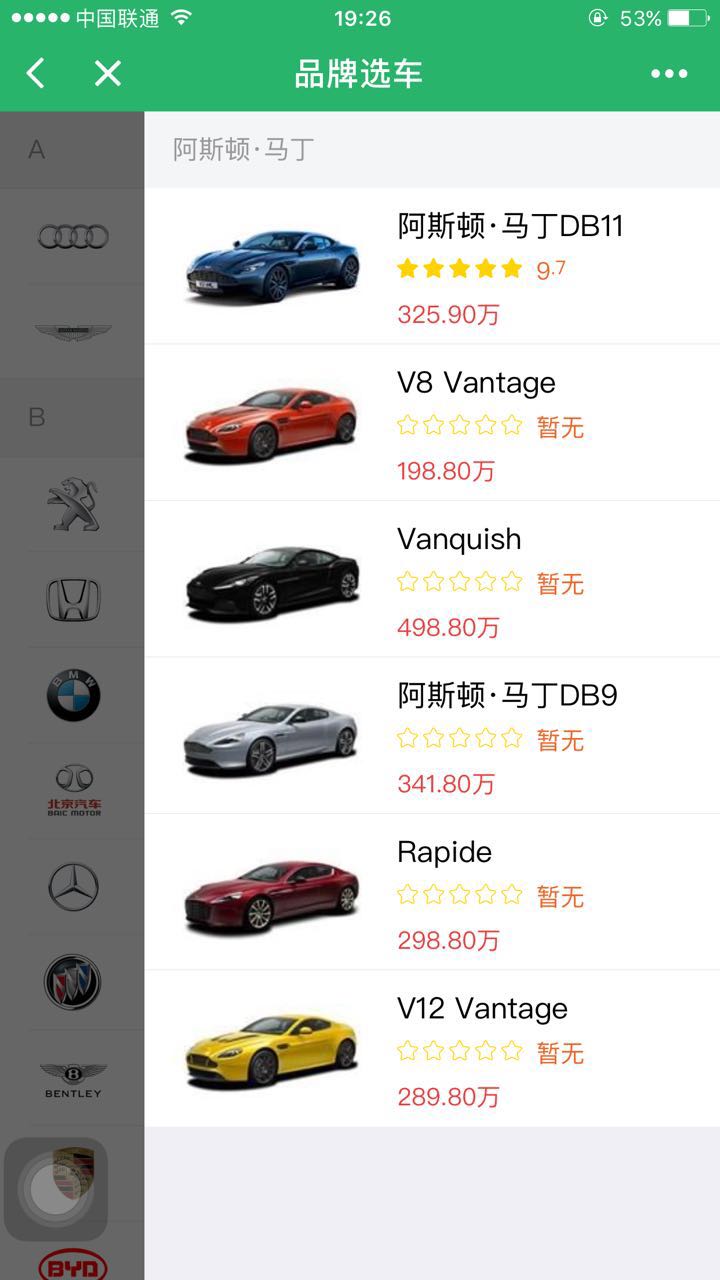The width and height of the screenshot is (720, 1280).
Task: Select the Audi brand logo
Action: click(x=73, y=236)
